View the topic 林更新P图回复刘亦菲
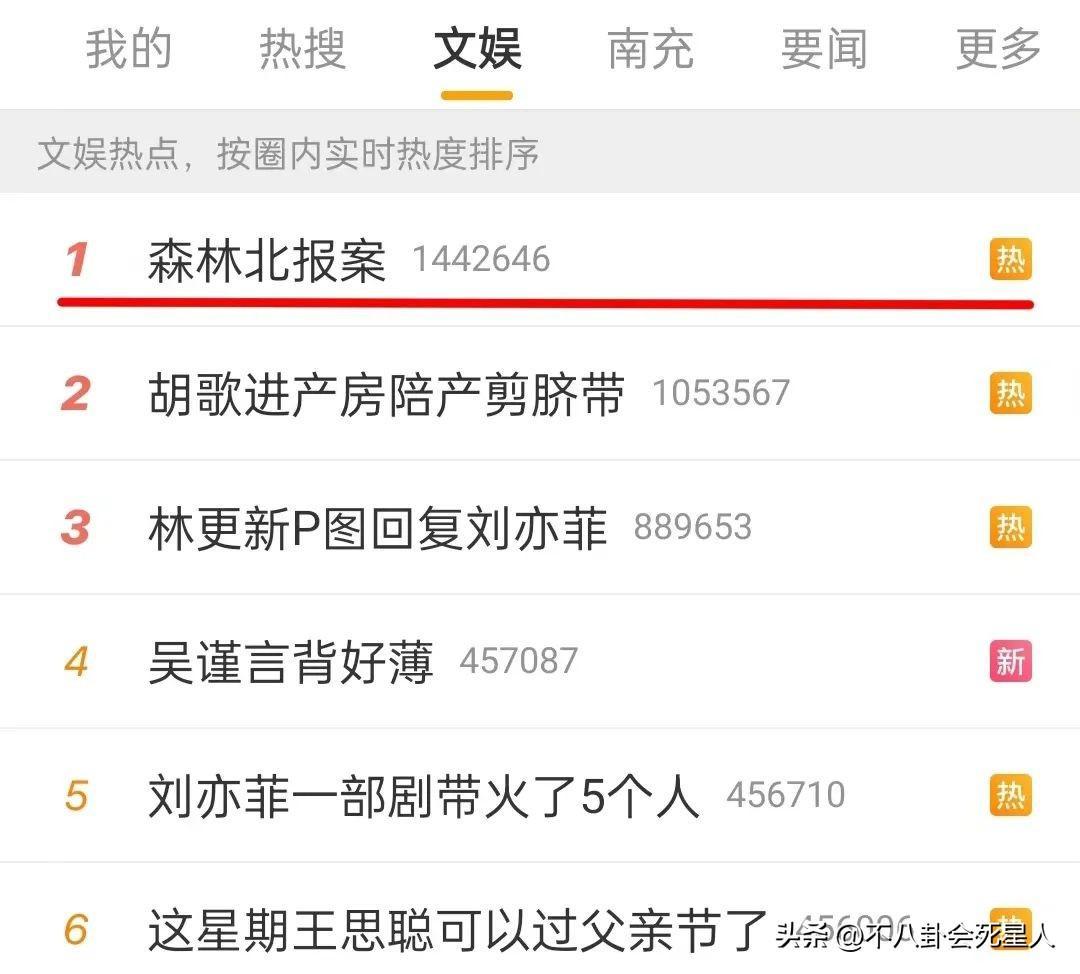This screenshot has height=974, width=1080. (x=377, y=528)
